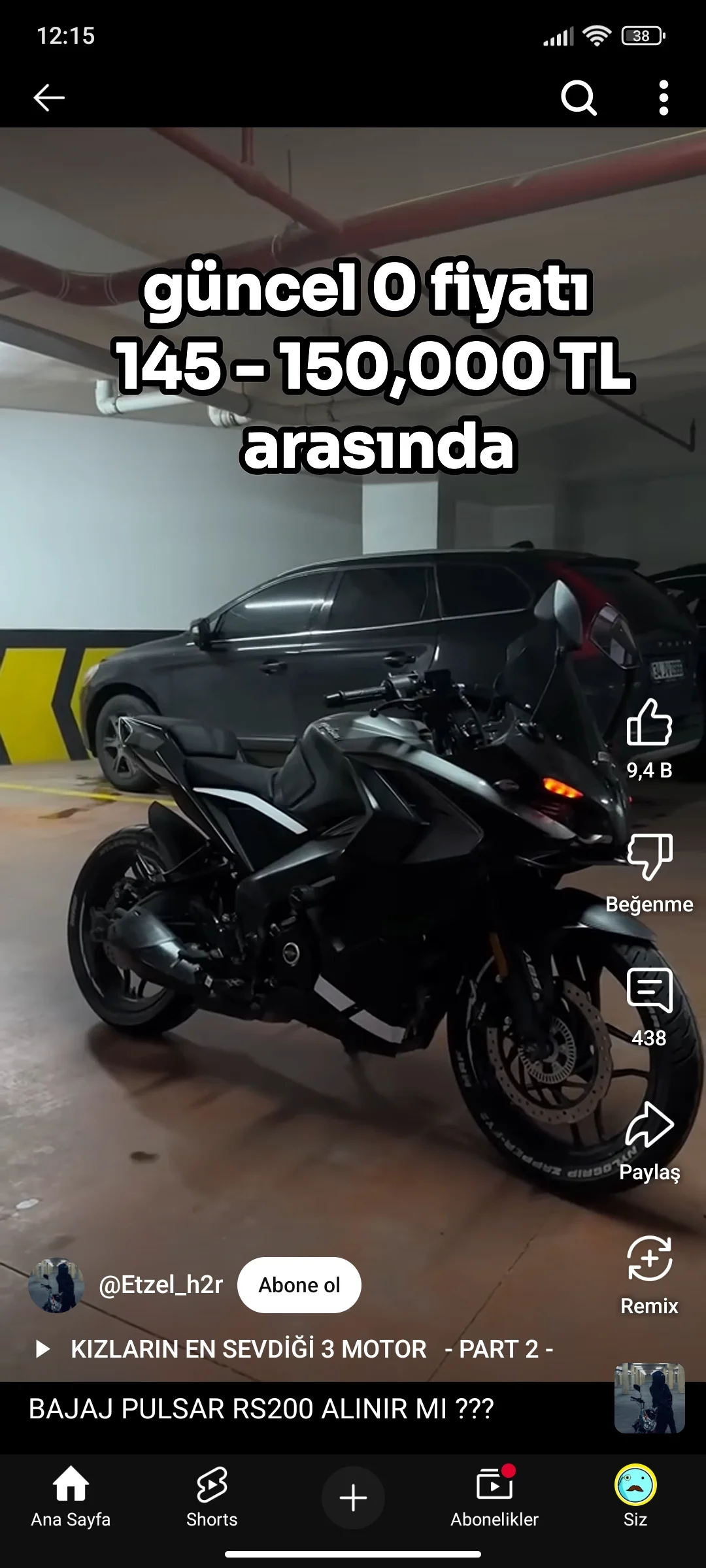The height and width of the screenshot is (1568, 706).
Task: Subscribe with the Abone ol button
Action: [299, 1285]
